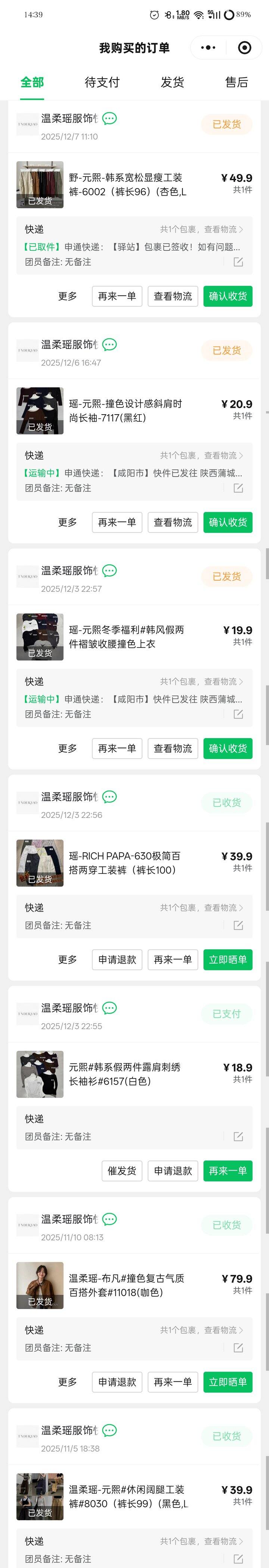Edit the remark on the ¥20.9 斜肩长袖 order
269x1568 pixels.
pos(238,488)
